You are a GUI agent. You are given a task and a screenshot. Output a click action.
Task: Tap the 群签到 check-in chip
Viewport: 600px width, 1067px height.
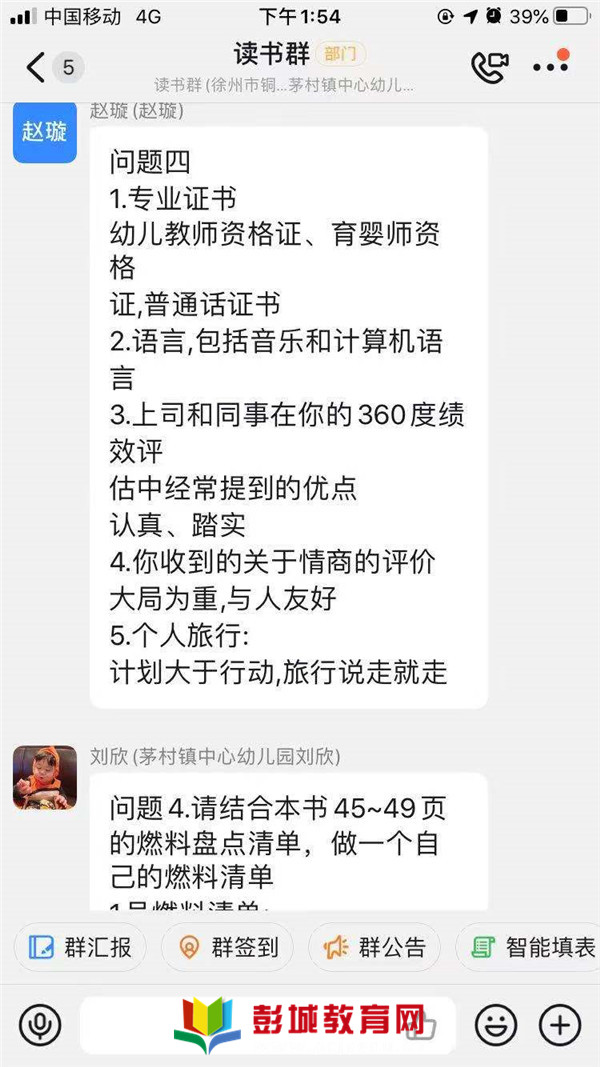click(x=227, y=947)
